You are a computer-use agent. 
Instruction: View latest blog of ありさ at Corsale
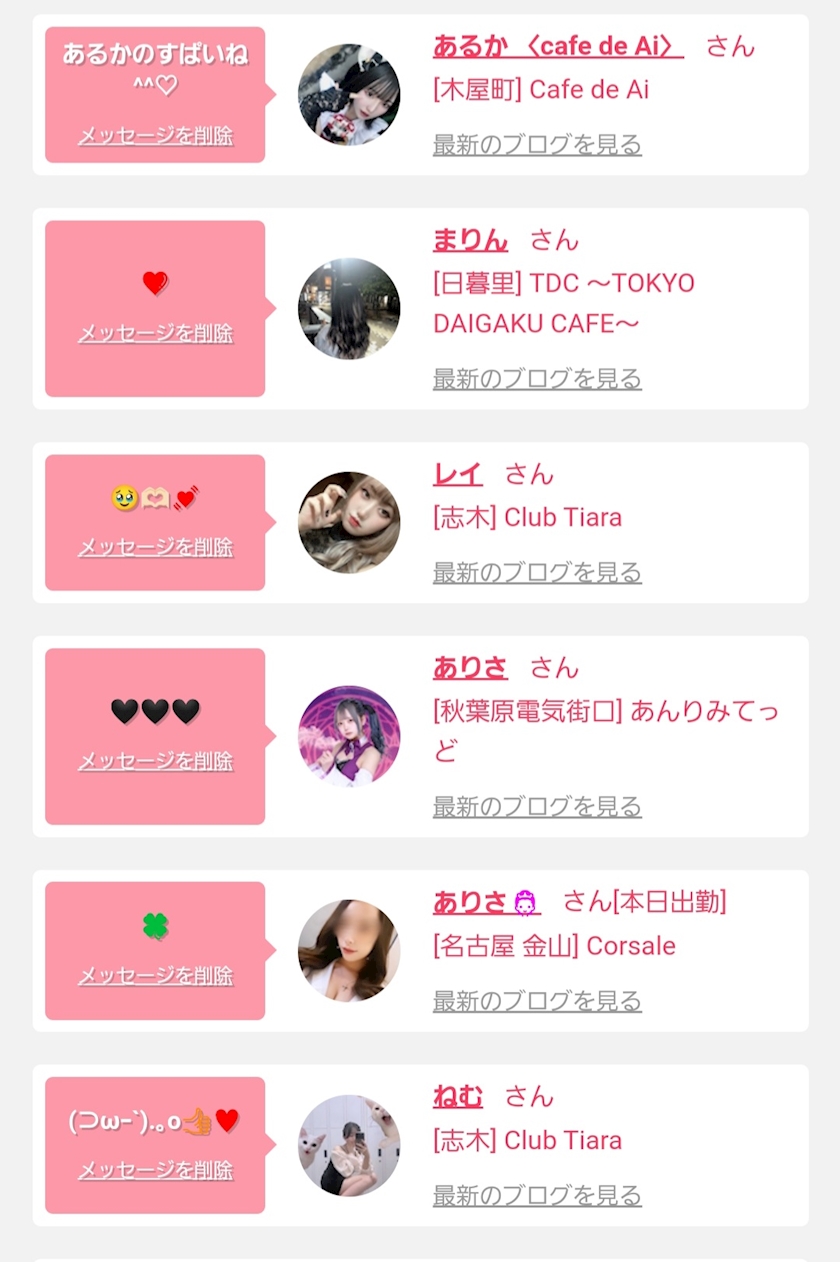(537, 1001)
